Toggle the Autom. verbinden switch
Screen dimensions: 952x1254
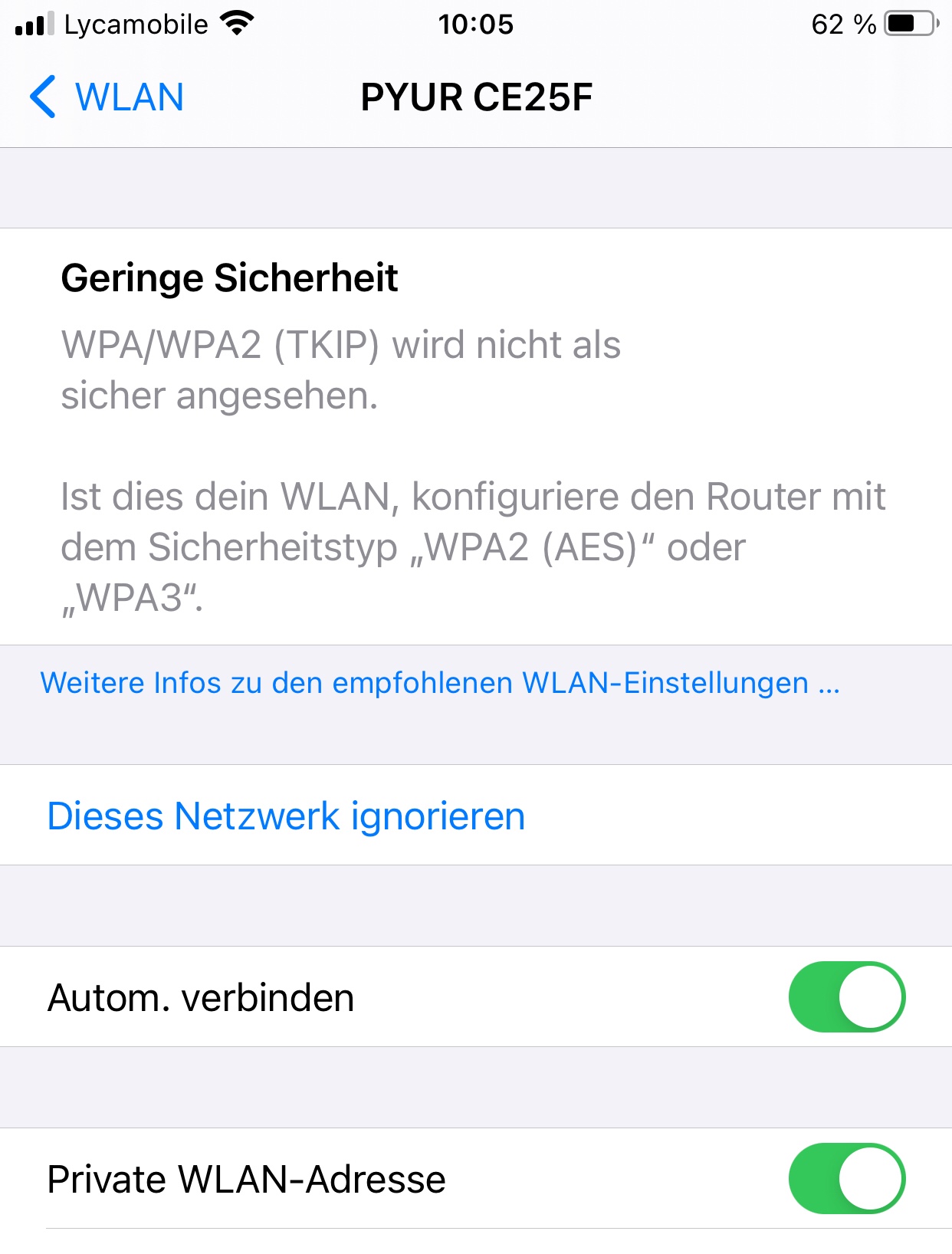pos(847,996)
